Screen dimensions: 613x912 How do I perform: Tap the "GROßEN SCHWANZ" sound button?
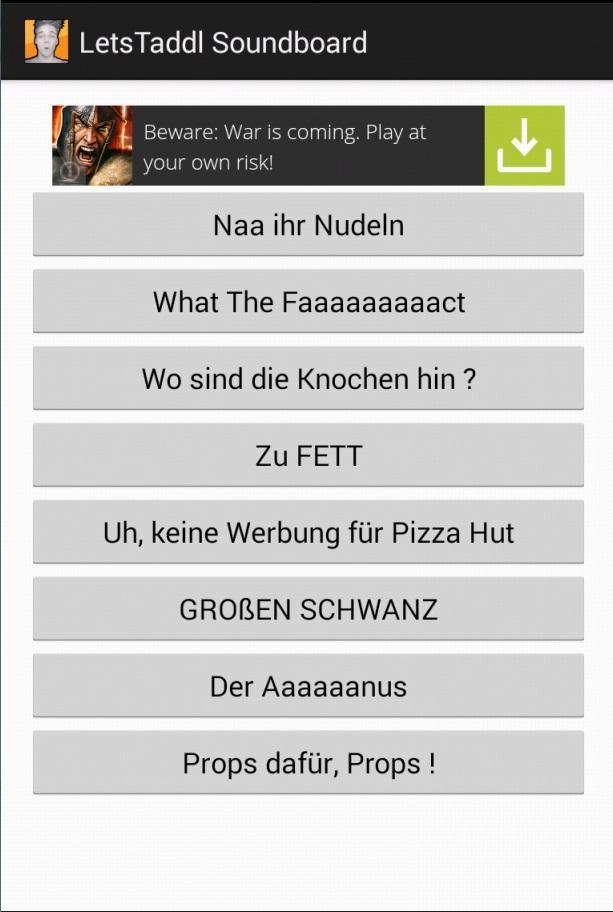[308, 610]
